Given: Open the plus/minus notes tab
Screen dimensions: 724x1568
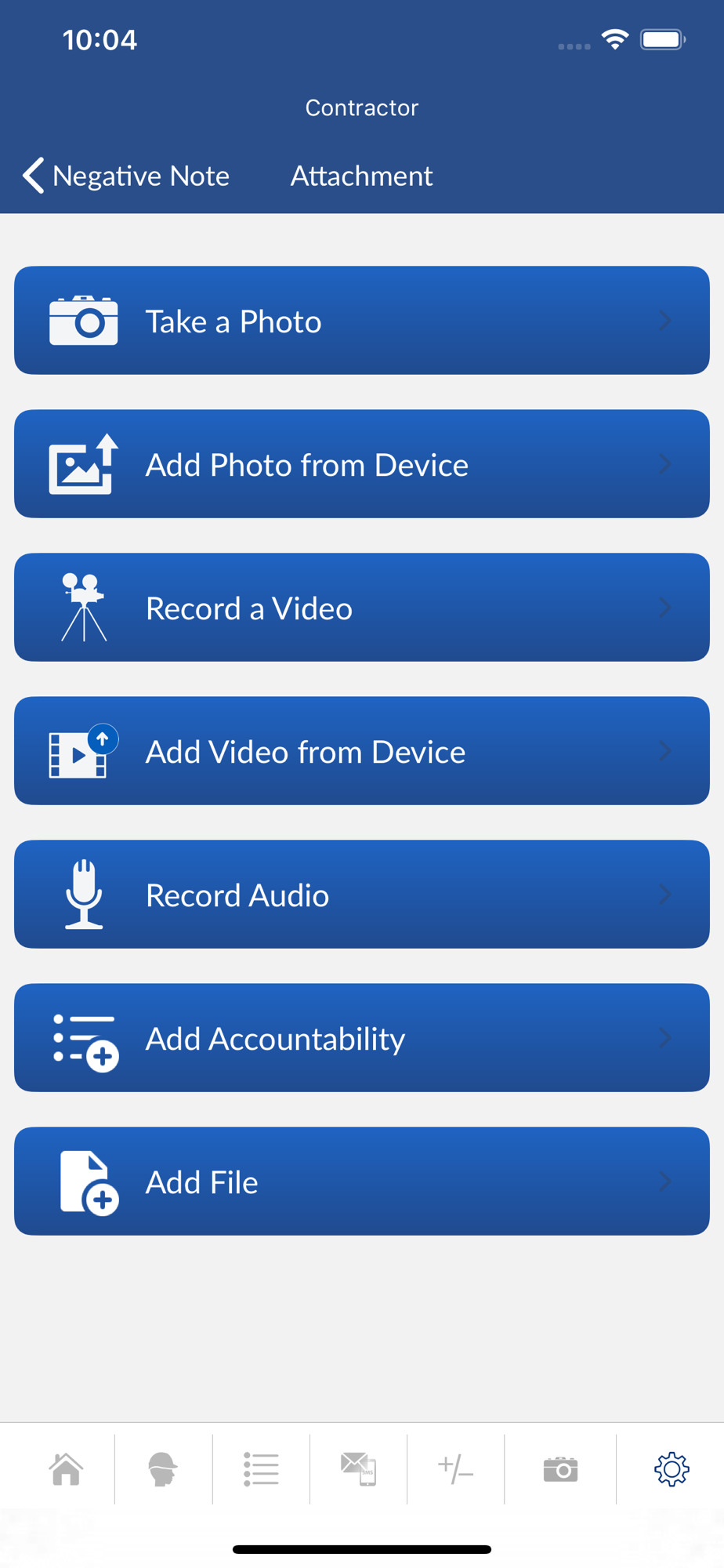Looking at the screenshot, I should click(455, 1469).
